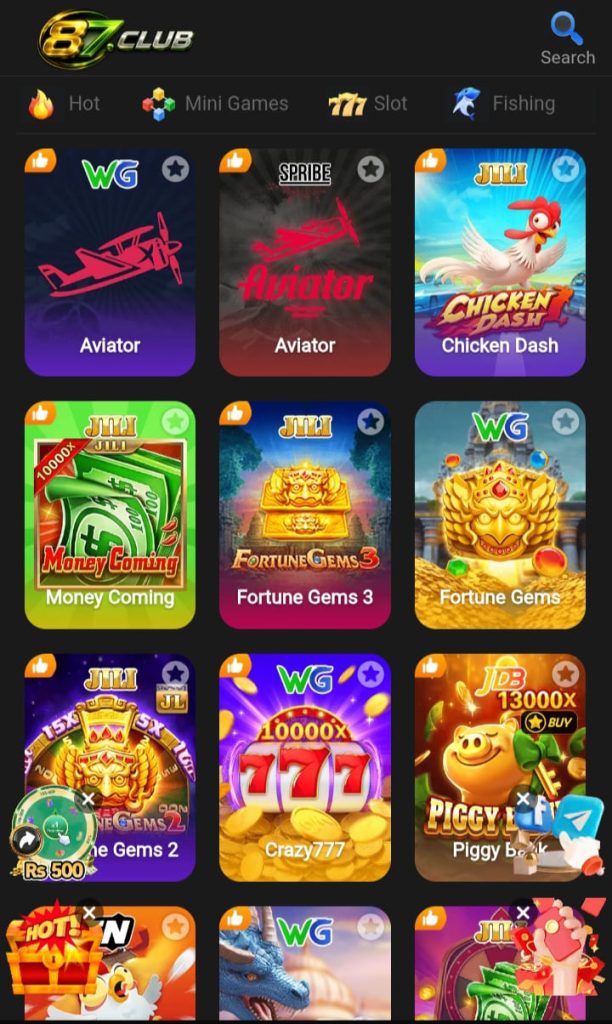Launch the Spribe Aviator game
612x1024 pixels.
tap(305, 262)
